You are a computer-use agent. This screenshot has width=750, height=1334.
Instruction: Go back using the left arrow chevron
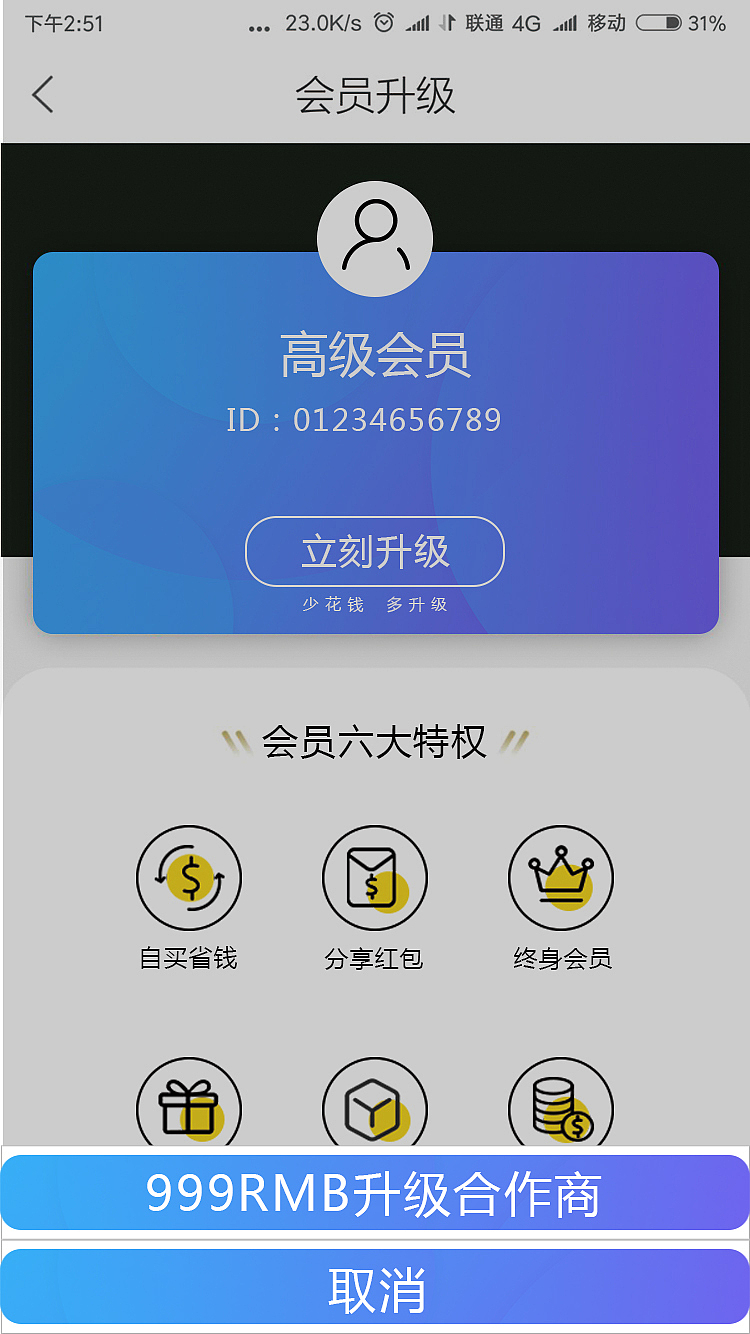(x=42, y=94)
